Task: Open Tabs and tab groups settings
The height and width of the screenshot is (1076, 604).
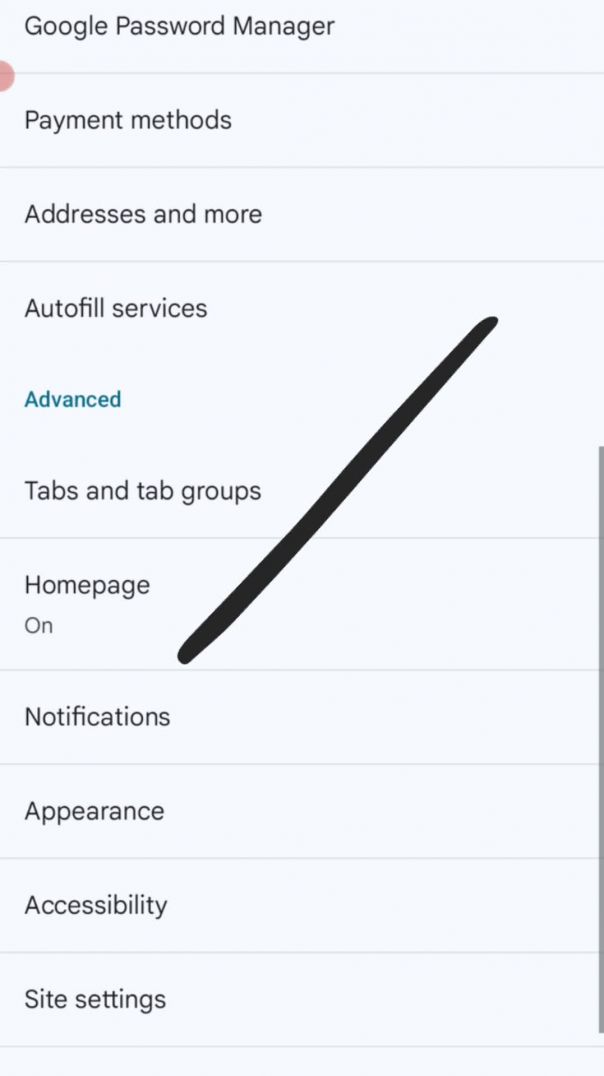Action: coord(143,492)
